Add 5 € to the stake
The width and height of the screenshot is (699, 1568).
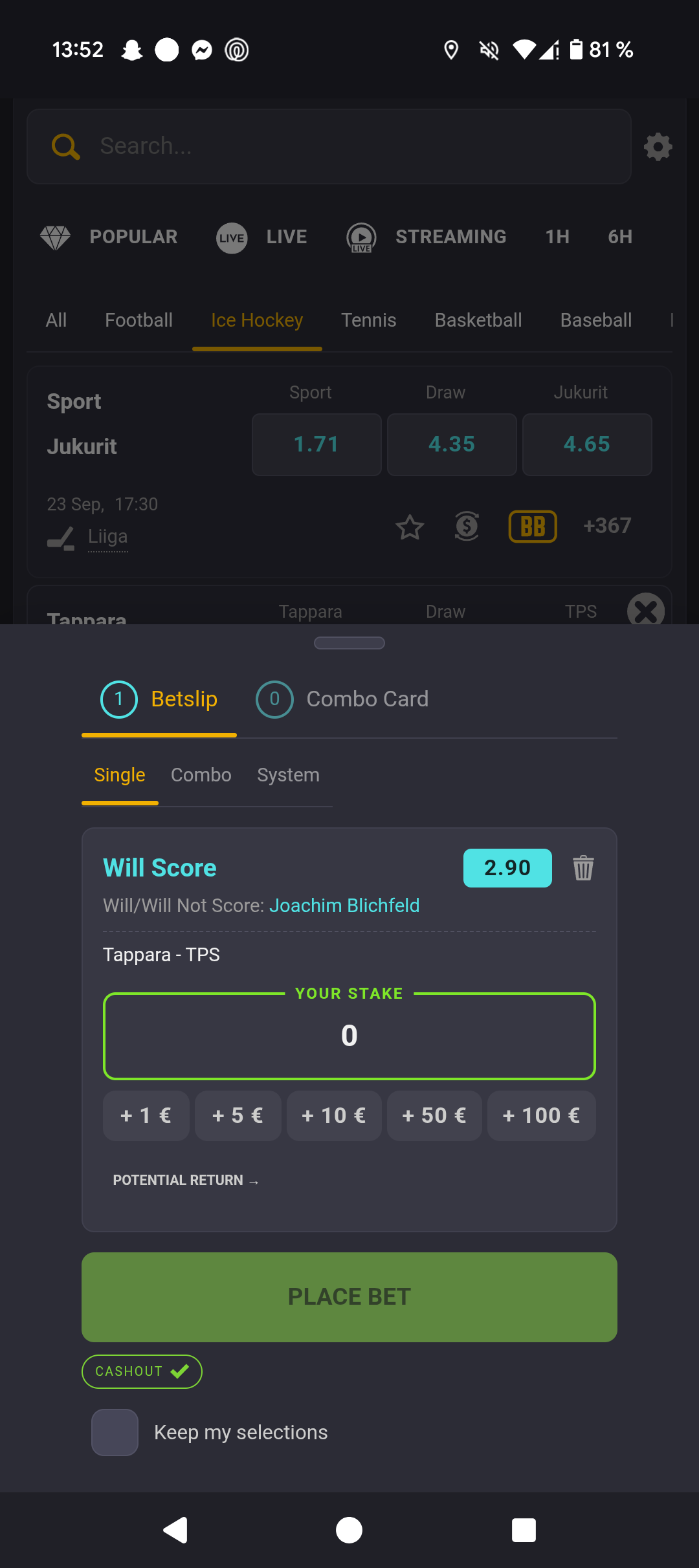point(238,1116)
